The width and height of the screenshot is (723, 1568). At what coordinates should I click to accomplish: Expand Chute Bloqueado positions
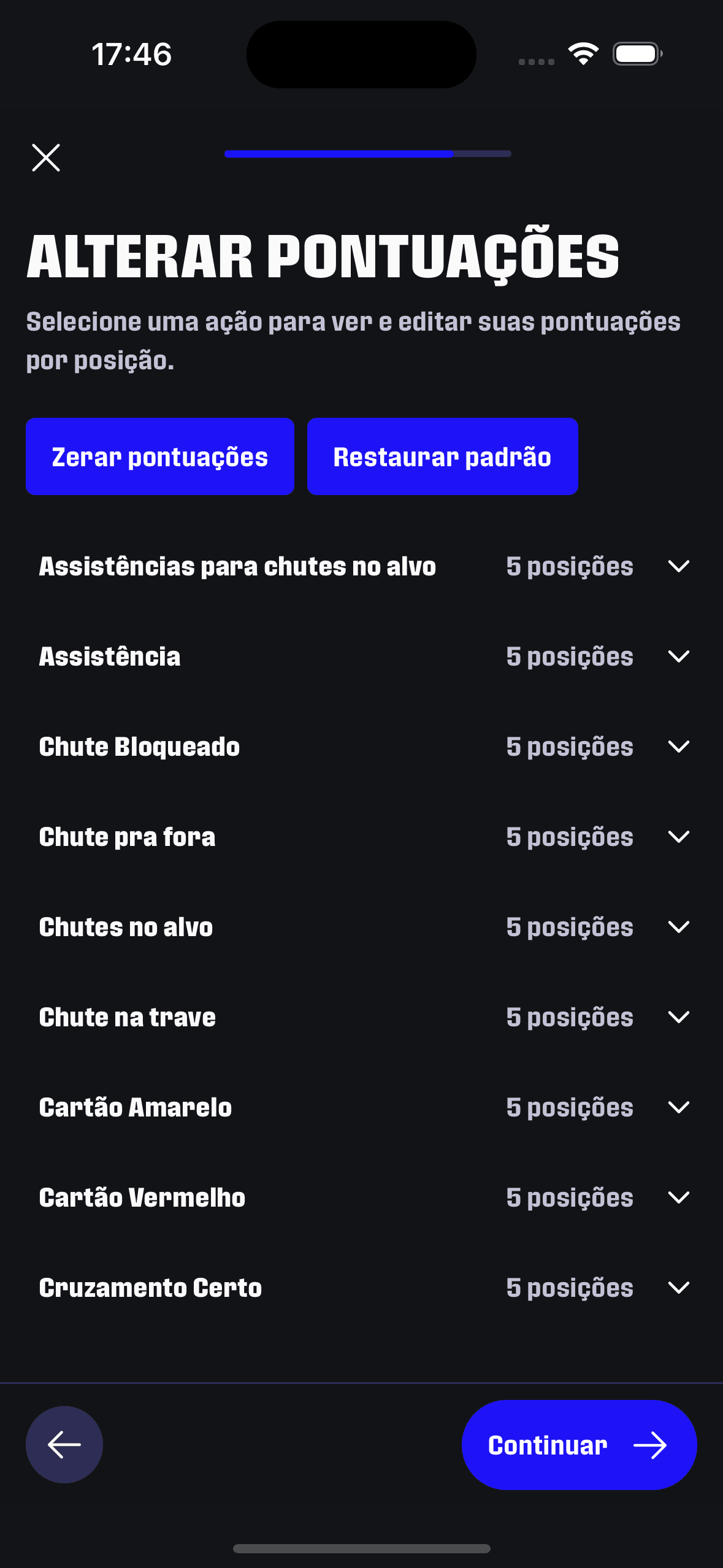678,747
